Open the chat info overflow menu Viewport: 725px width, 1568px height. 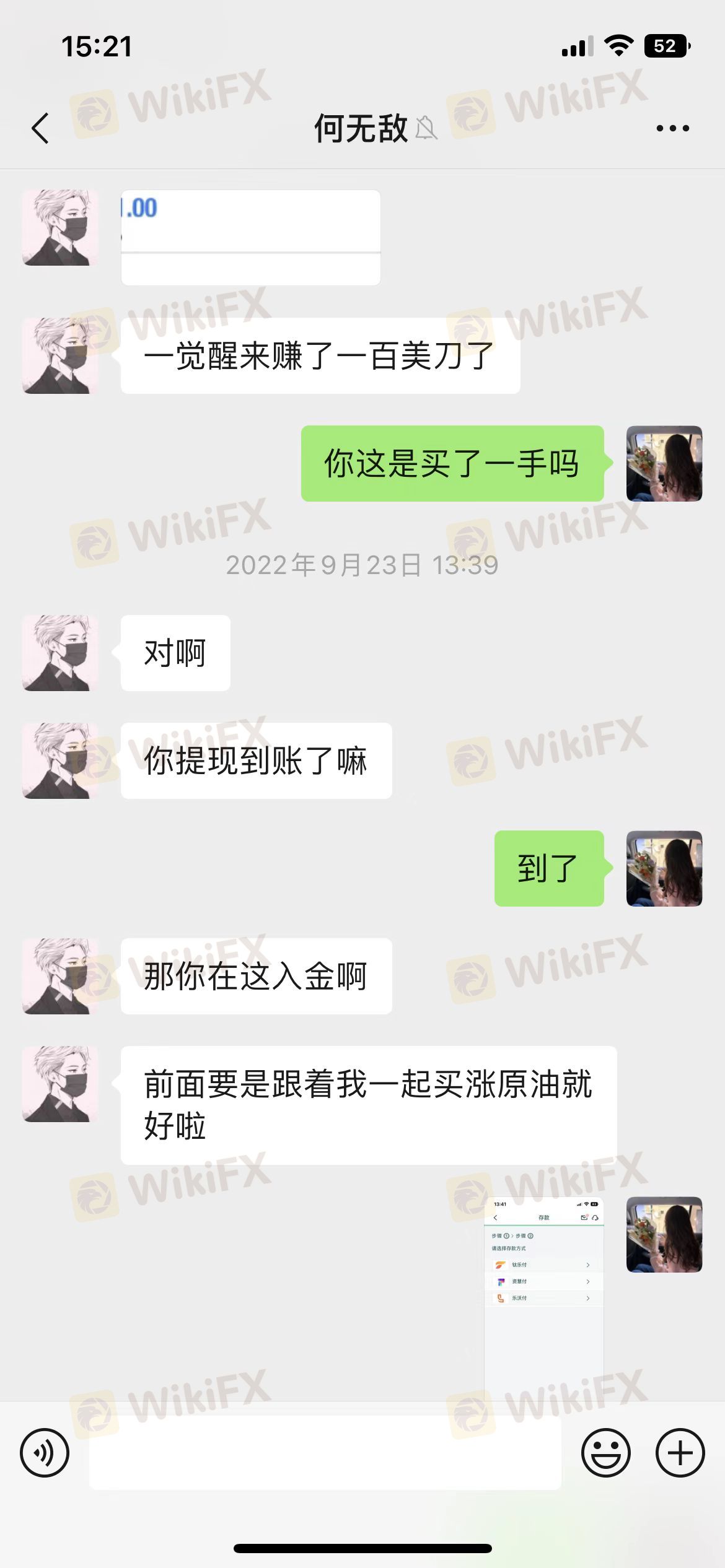[672, 128]
